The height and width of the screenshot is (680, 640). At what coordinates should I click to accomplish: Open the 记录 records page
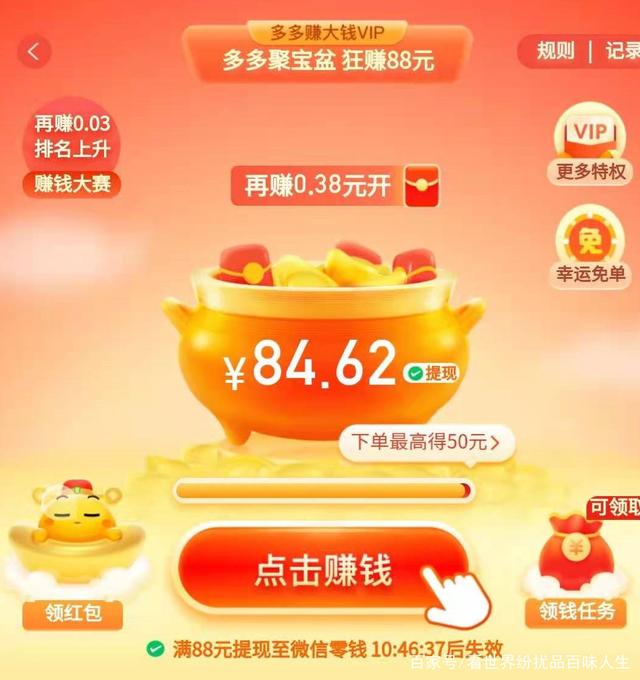pos(621,51)
